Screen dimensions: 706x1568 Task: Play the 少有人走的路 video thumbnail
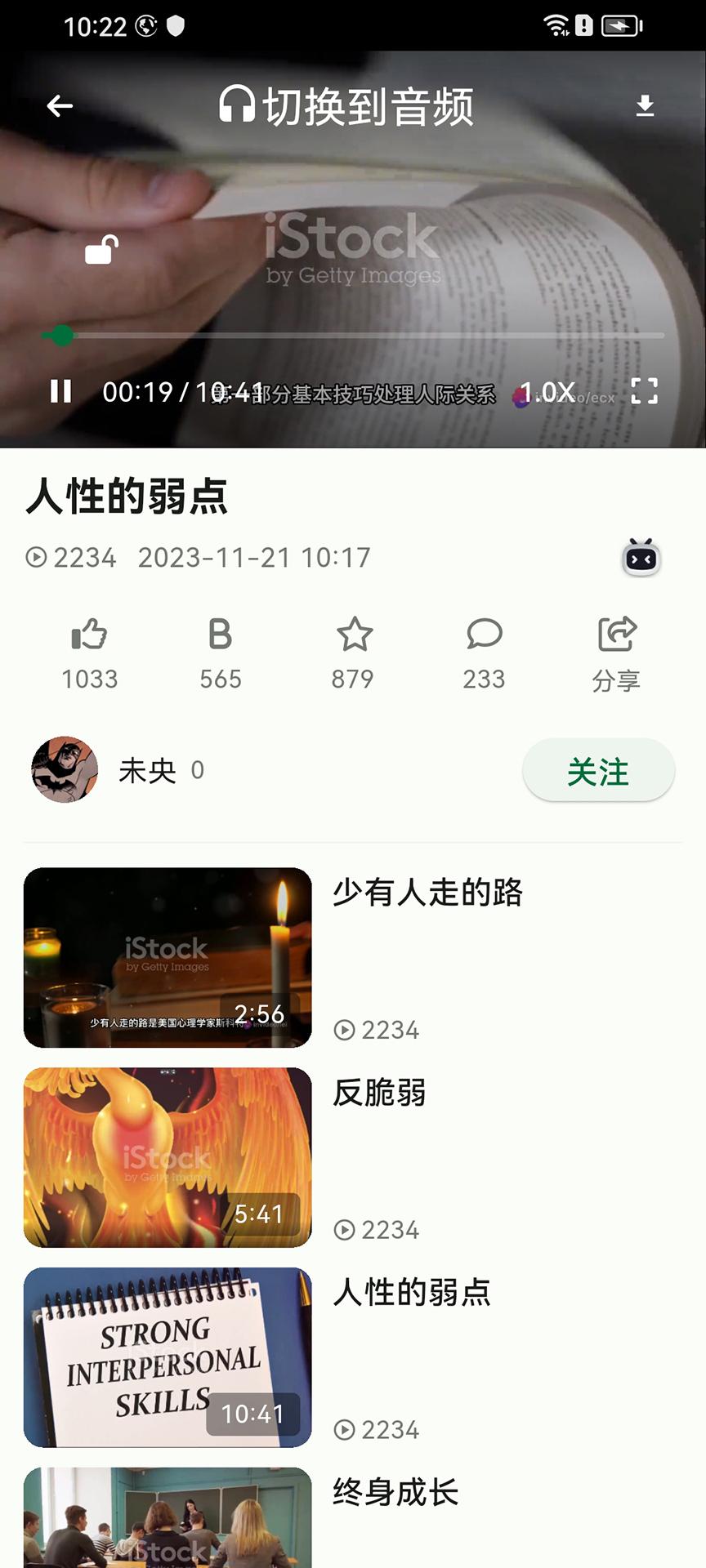(168, 958)
